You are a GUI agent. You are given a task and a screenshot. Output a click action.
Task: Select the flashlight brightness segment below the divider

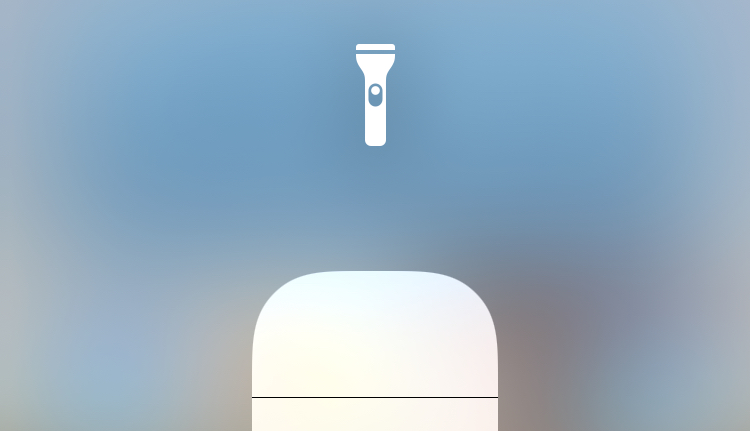pyautogui.click(x=375, y=416)
